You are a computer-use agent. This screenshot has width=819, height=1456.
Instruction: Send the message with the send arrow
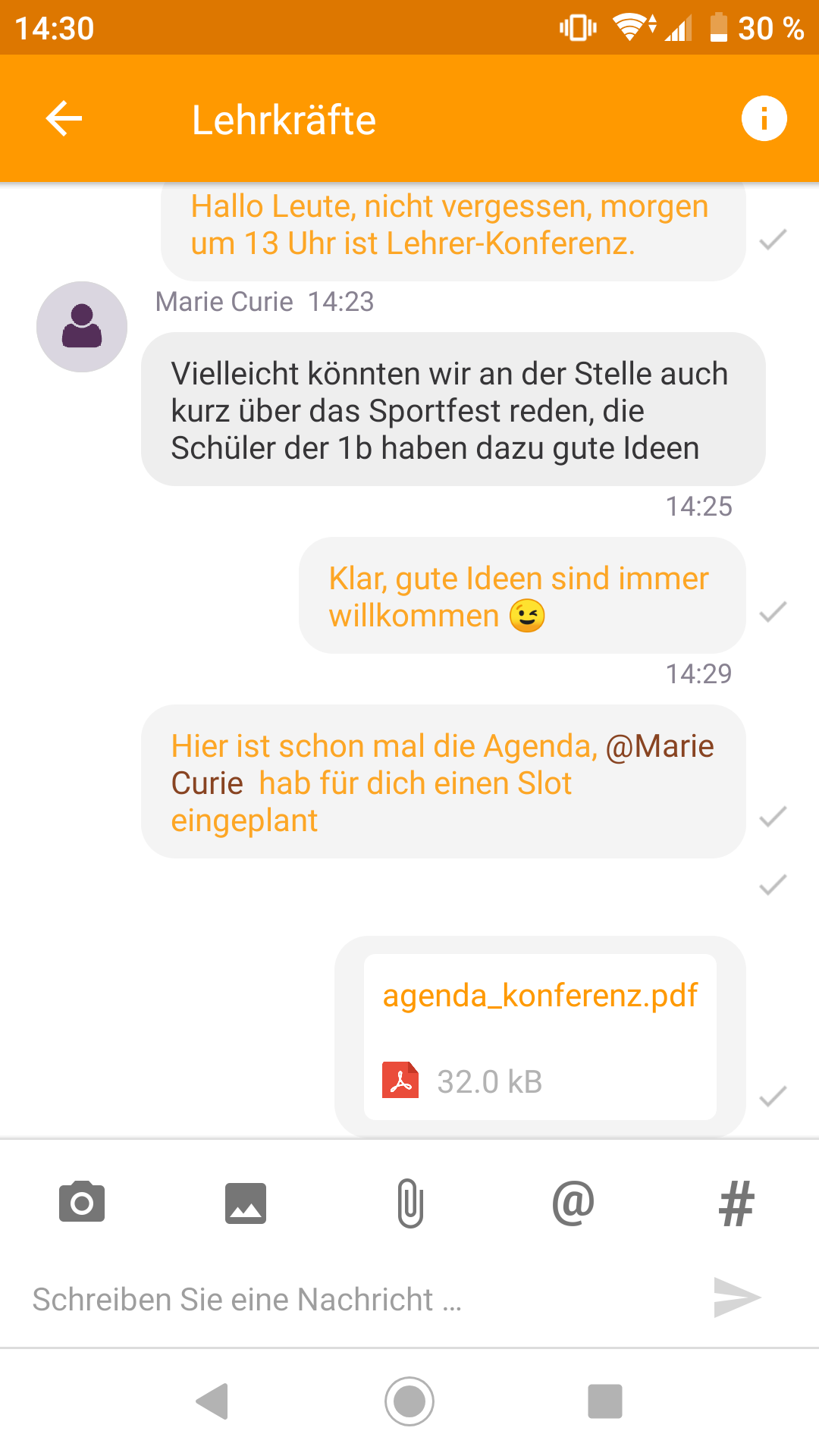click(x=736, y=1298)
